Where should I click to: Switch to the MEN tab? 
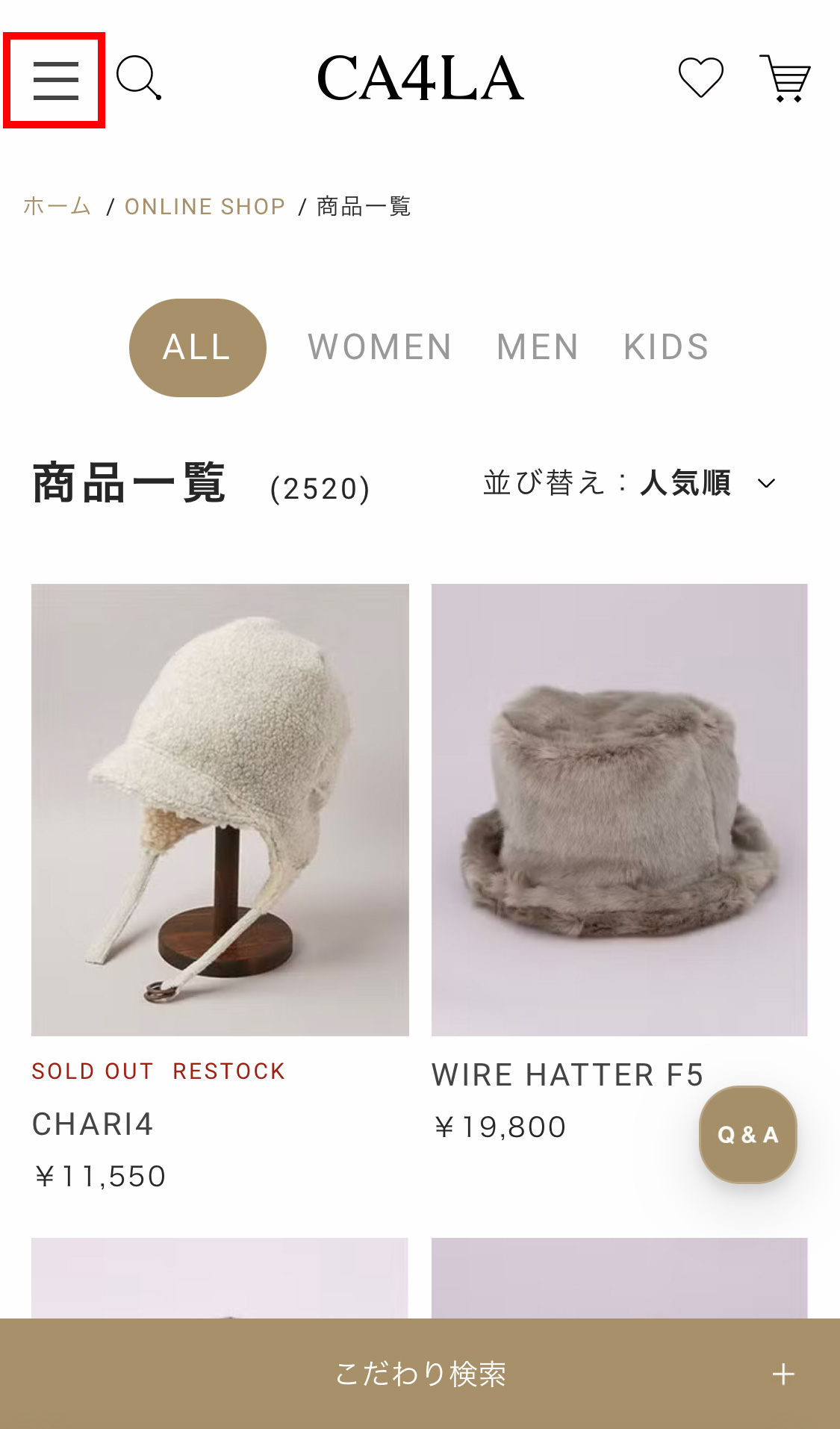point(538,347)
